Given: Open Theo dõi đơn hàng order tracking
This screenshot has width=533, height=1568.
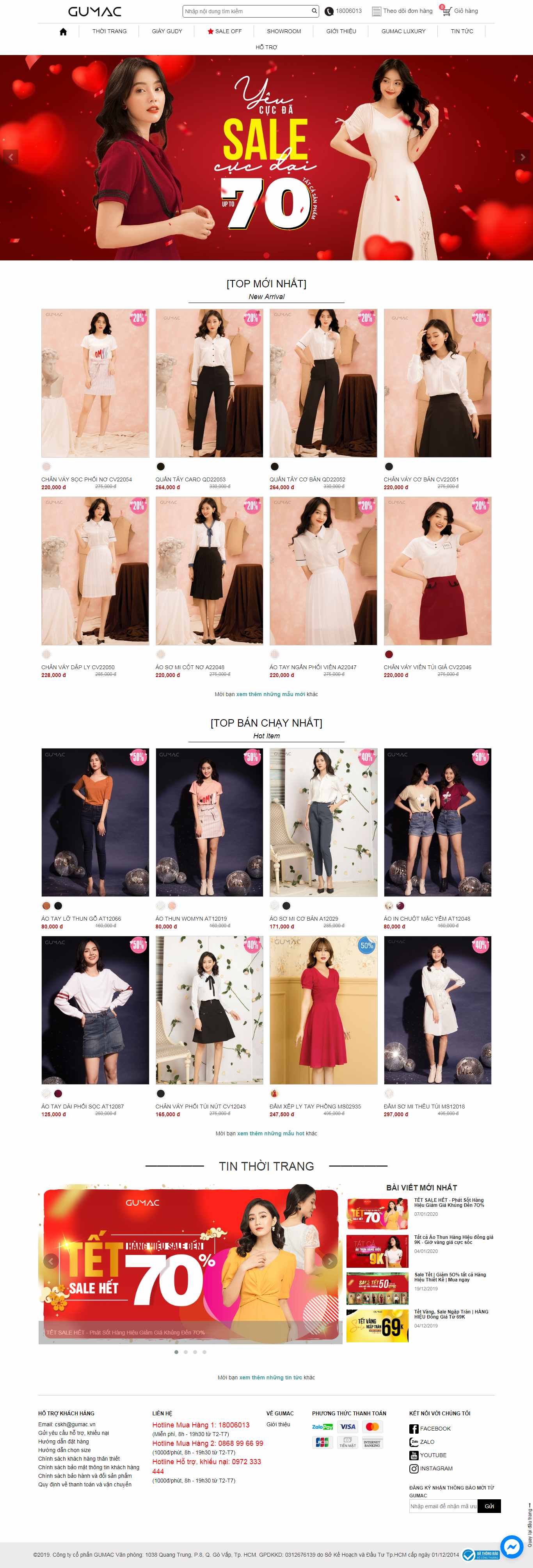Looking at the screenshot, I should pos(402,11).
